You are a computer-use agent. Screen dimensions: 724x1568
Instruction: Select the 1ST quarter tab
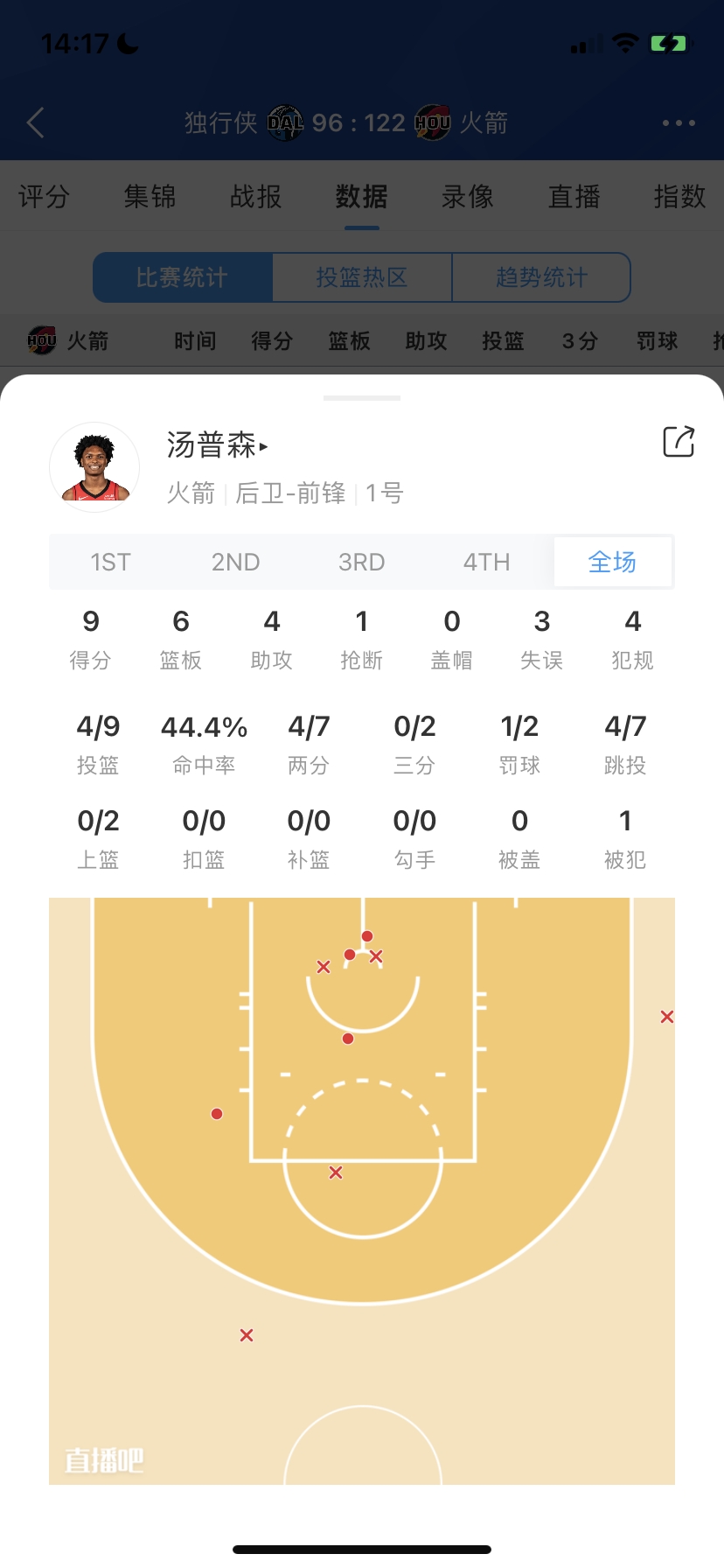pos(111,562)
